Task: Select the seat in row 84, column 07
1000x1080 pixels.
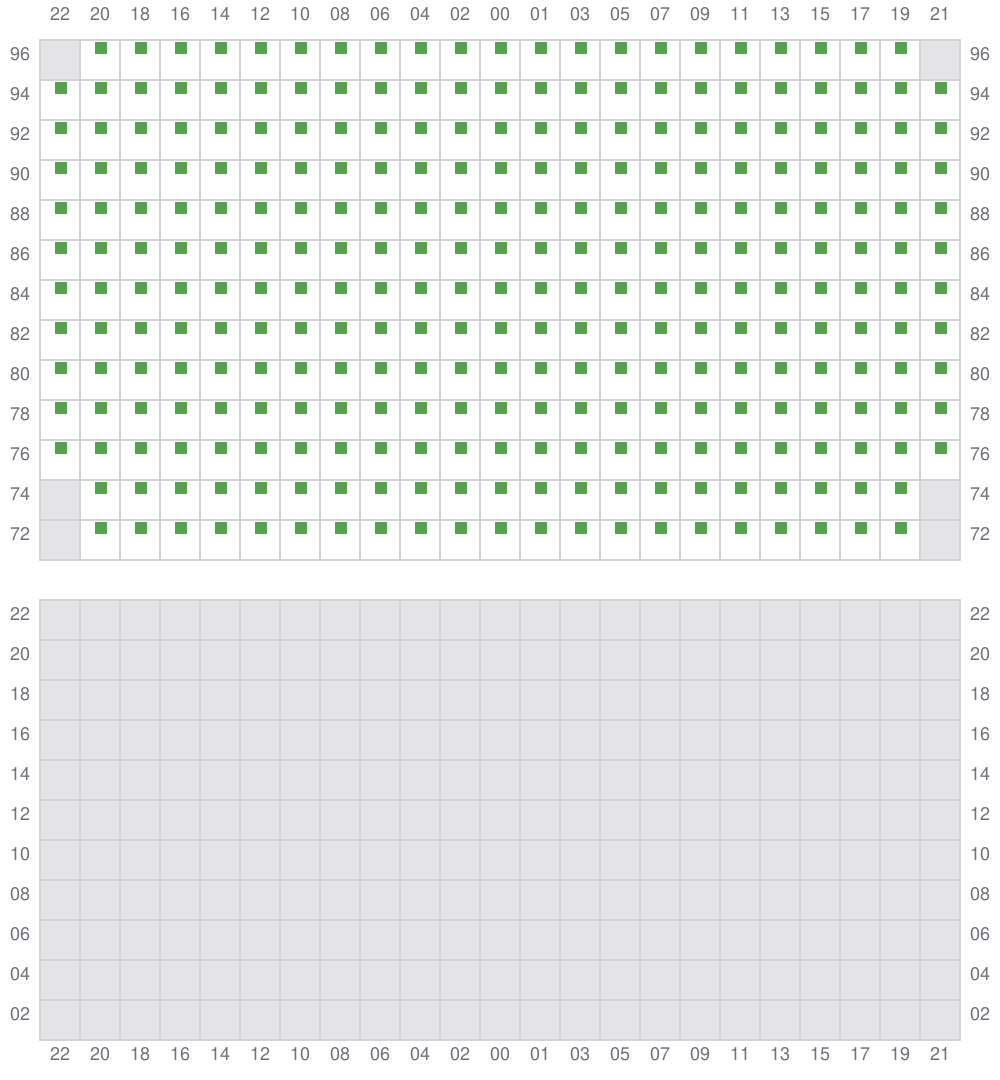Action: tap(661, 288)
